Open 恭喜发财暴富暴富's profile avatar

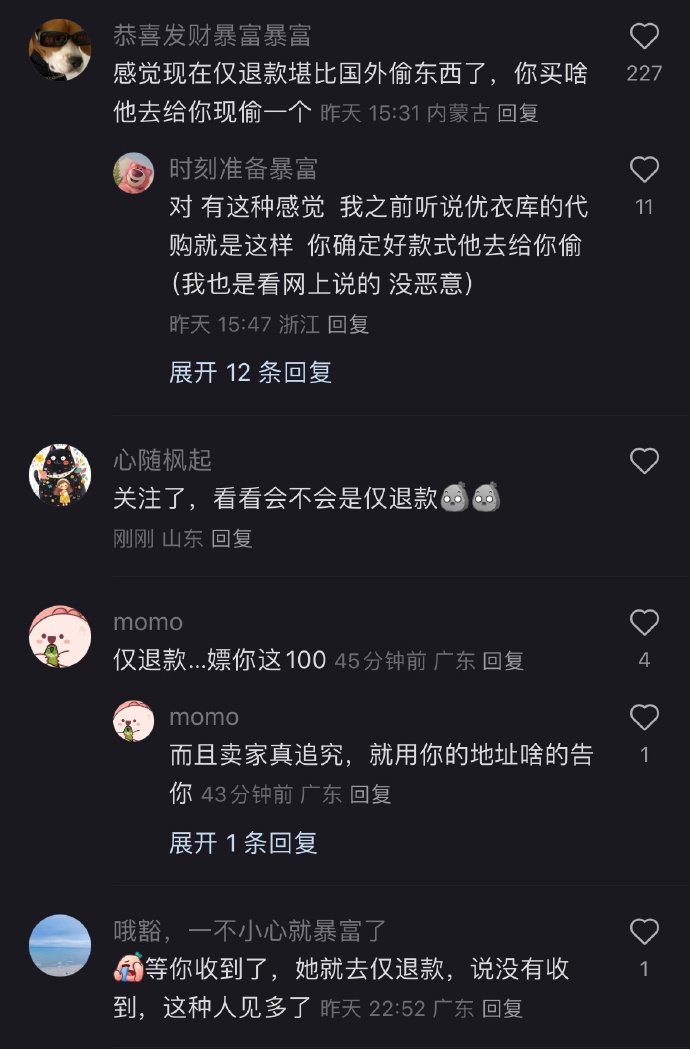(59, 50)
